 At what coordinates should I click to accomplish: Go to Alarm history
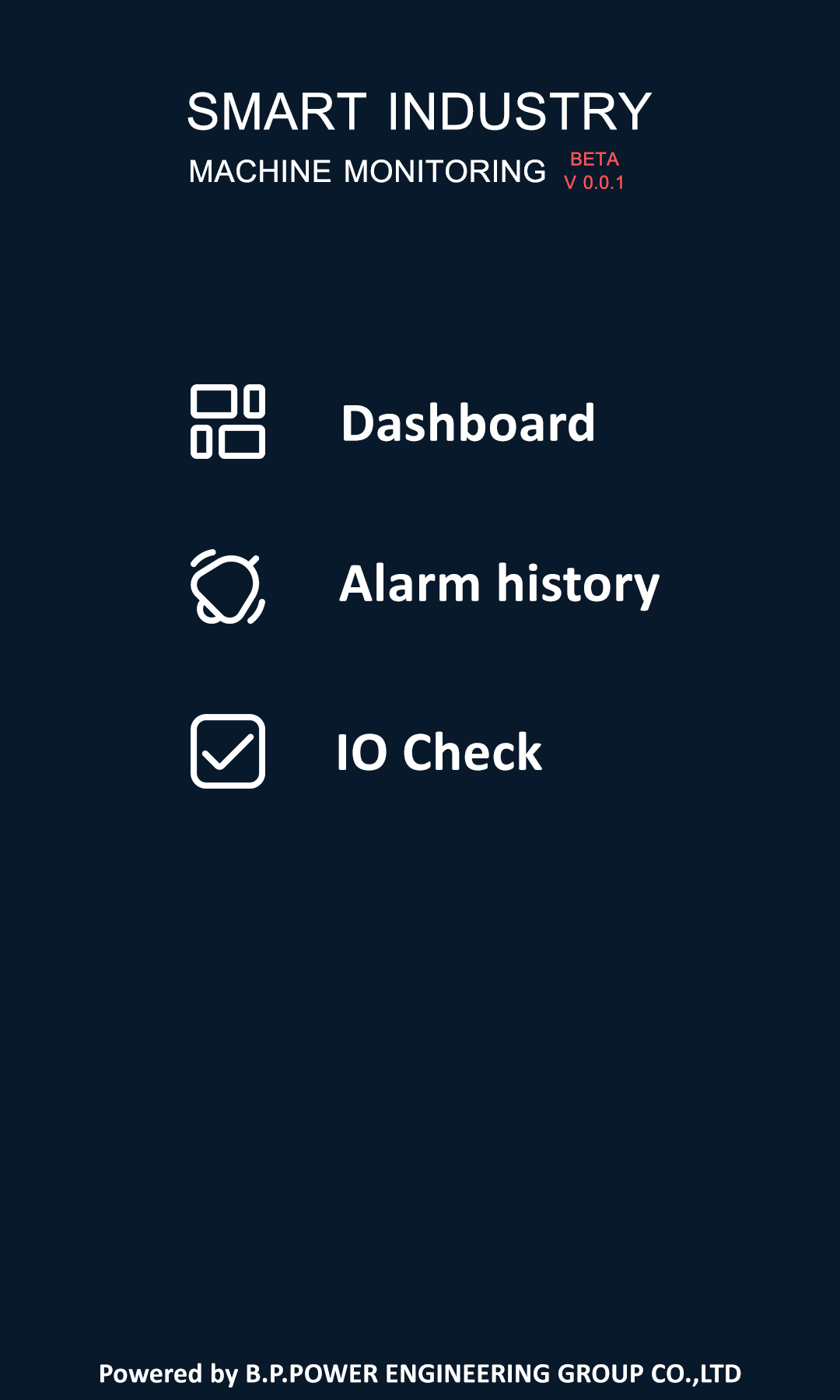click(499, 585)
